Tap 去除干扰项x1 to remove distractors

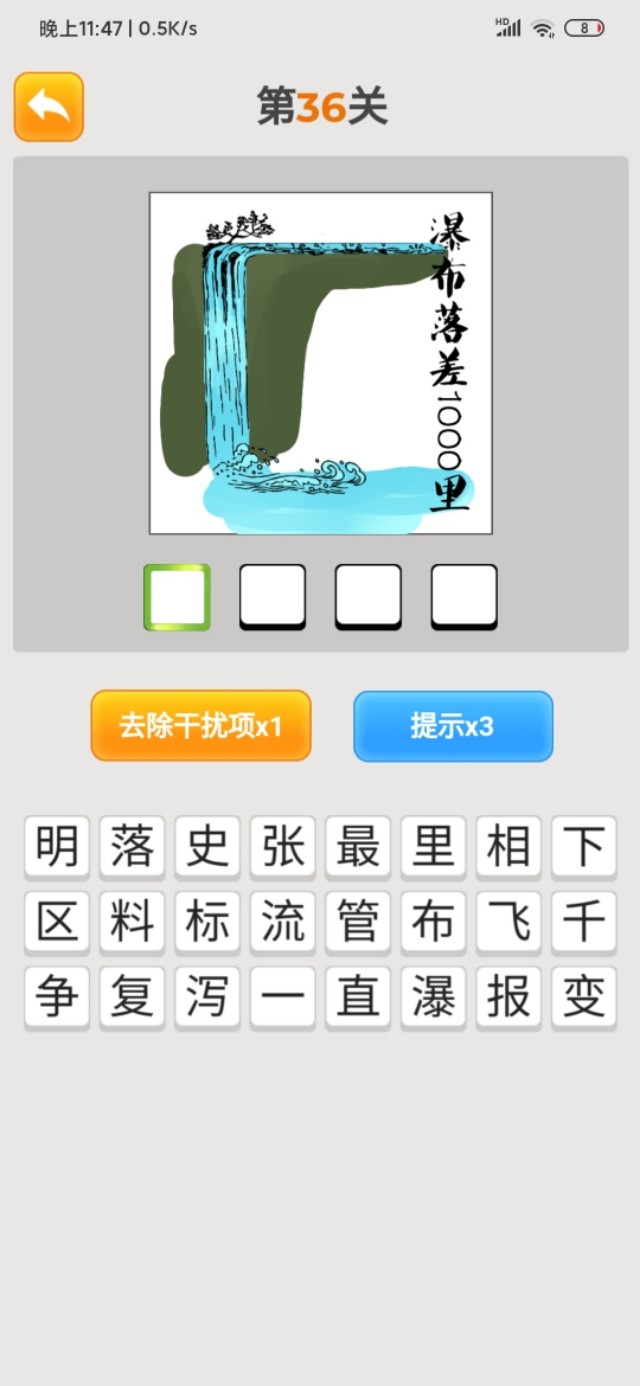coord(201,726)
